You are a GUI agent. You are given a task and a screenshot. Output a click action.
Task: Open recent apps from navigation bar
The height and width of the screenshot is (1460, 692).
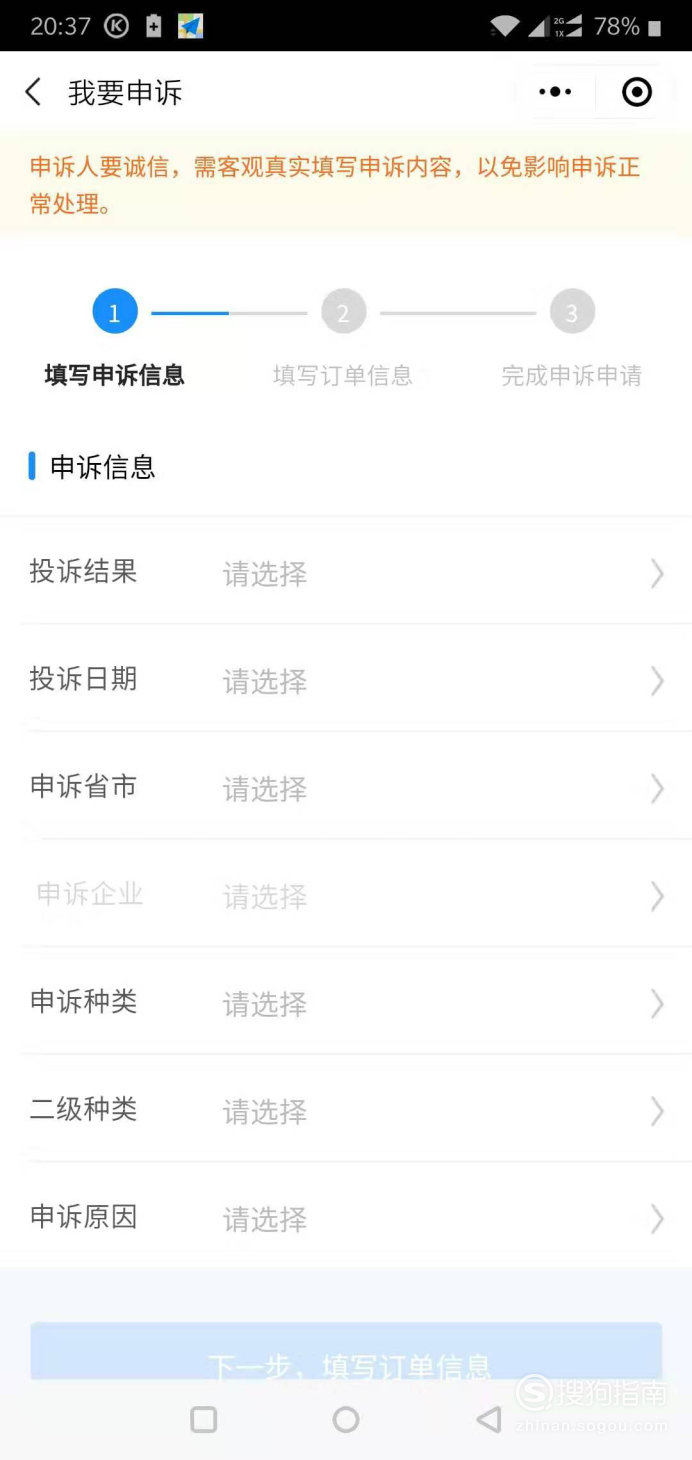click(204, 1419)
